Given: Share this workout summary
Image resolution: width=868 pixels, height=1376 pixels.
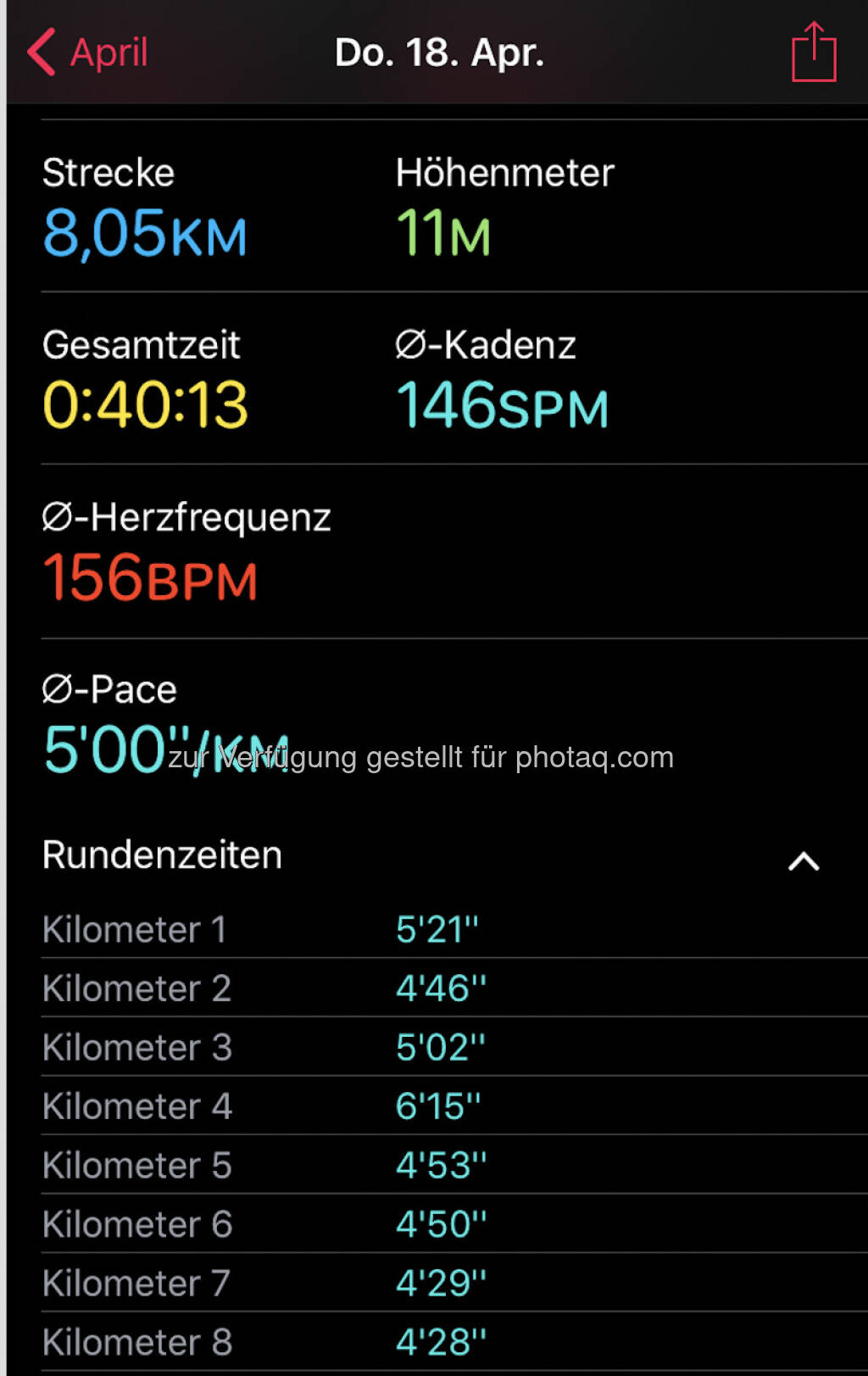Looking at the screenshot, I should click(814, 53).
